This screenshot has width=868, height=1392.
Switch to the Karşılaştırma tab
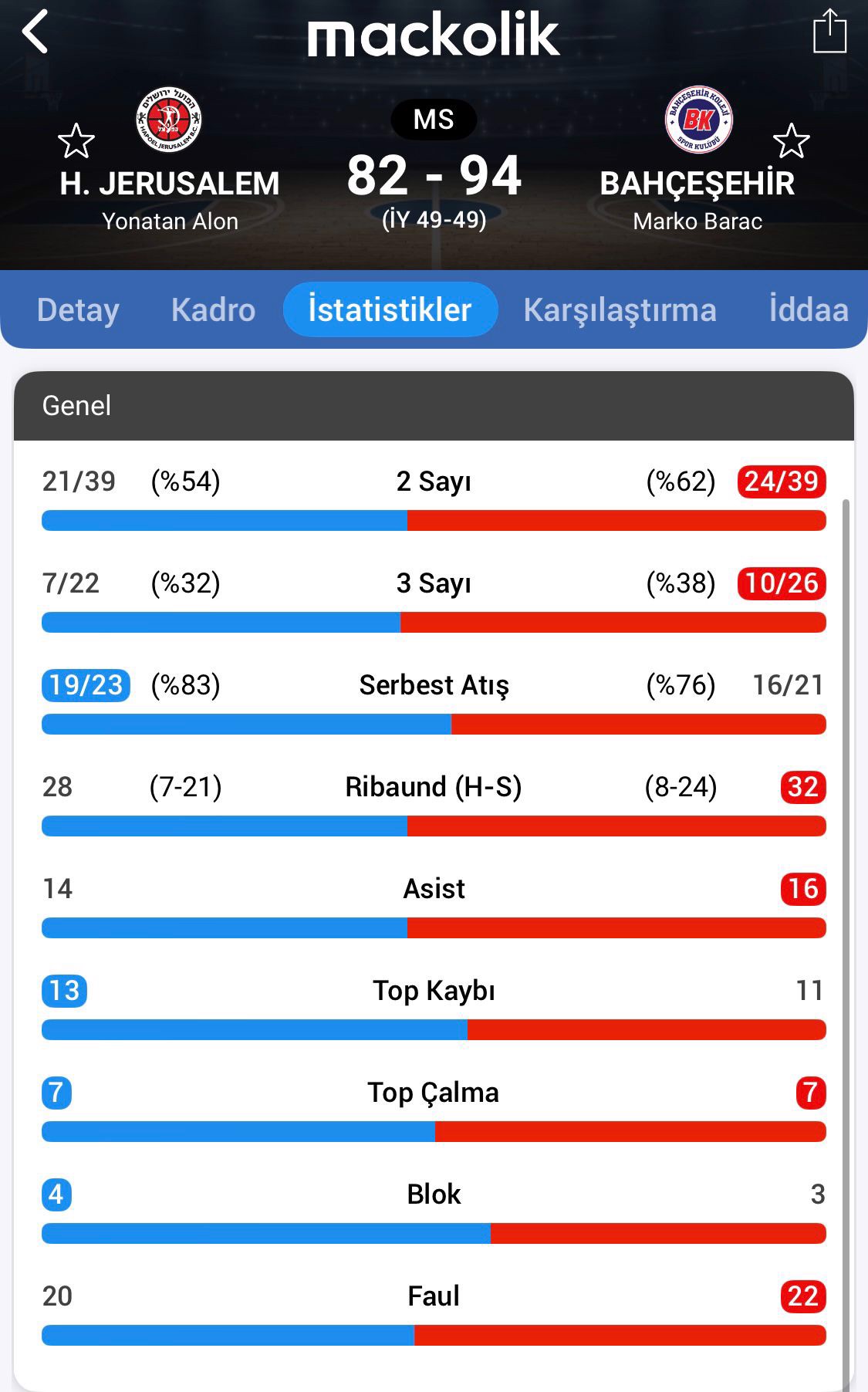click(620, 310)
